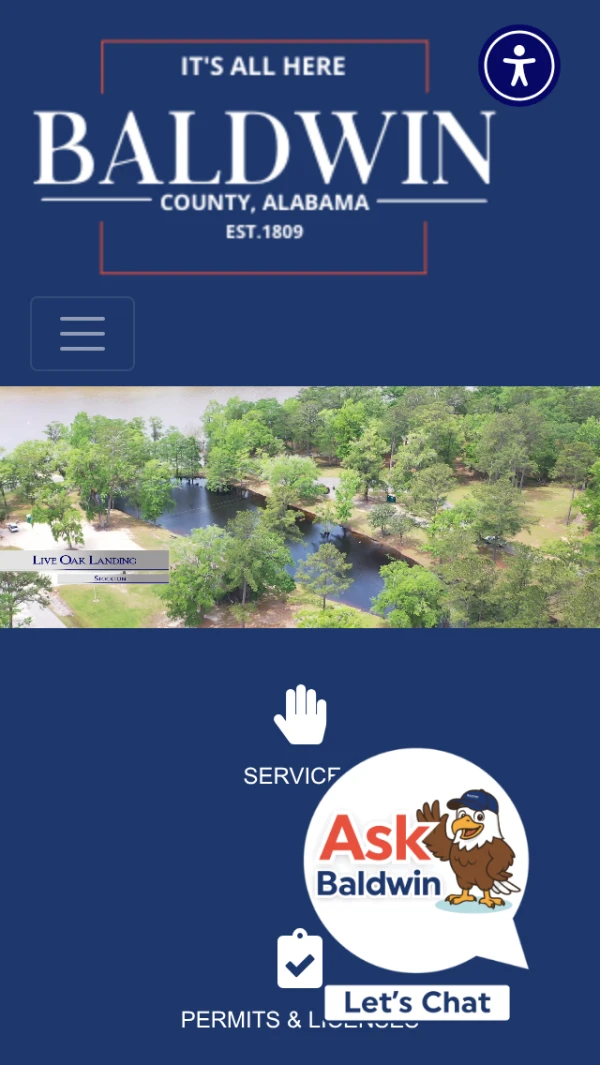This screenshot has width=600, height=1065.
Task: Open the hamburger navigation menu
Action: [82, 334]
